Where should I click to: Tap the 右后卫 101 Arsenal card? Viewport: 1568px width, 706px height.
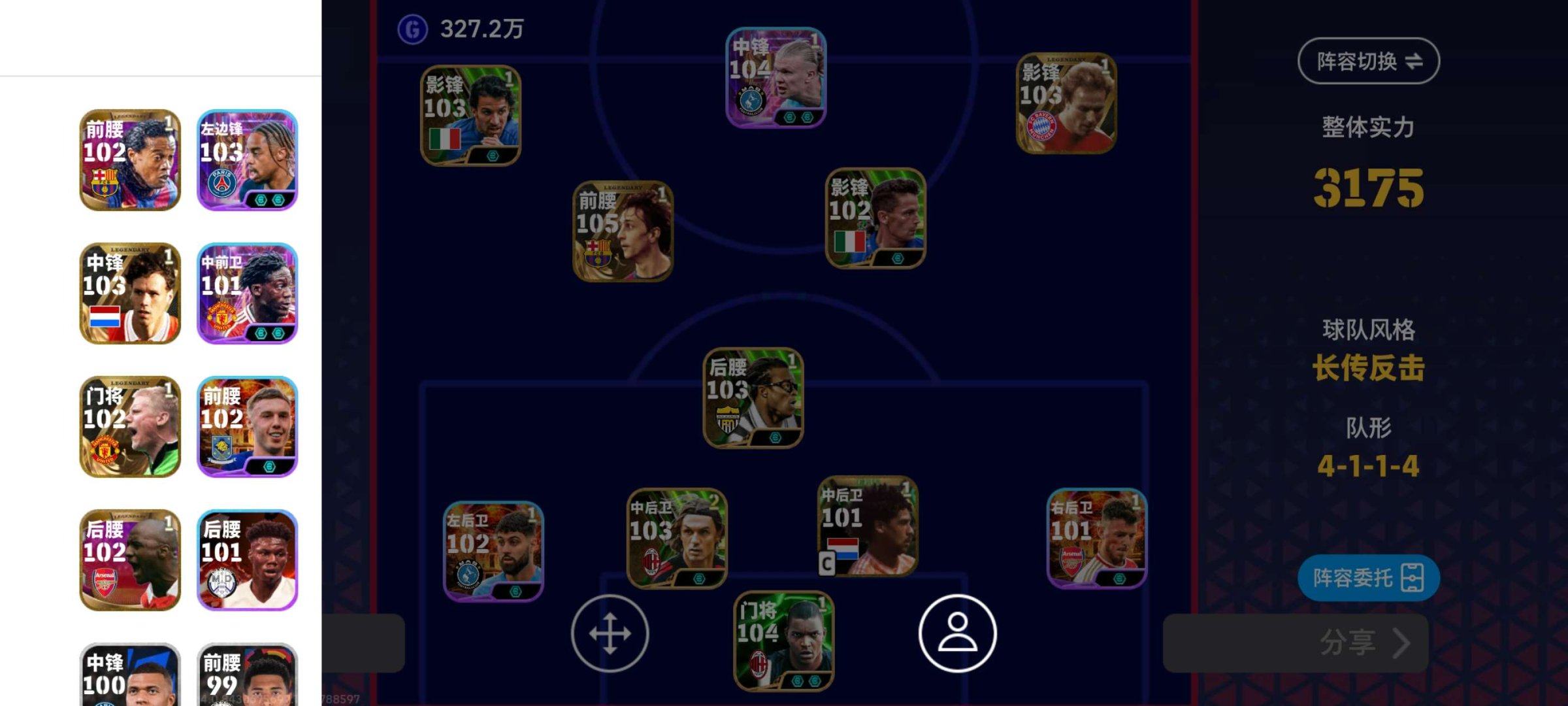click(1097, 538)
